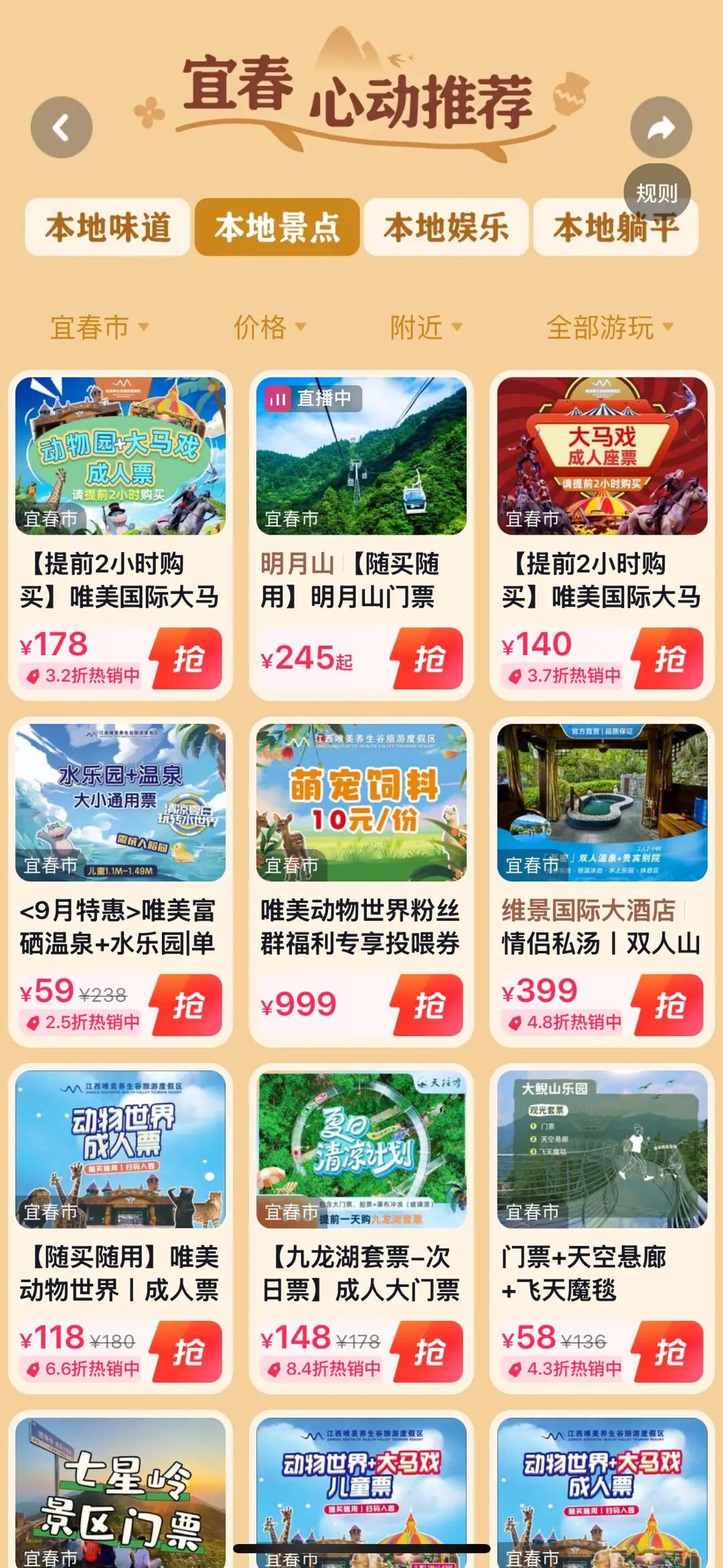Viewport: 723px width, 1568px height.
Task: Expand the 全部游玩 category filter
Action: [x=609, y=328]
